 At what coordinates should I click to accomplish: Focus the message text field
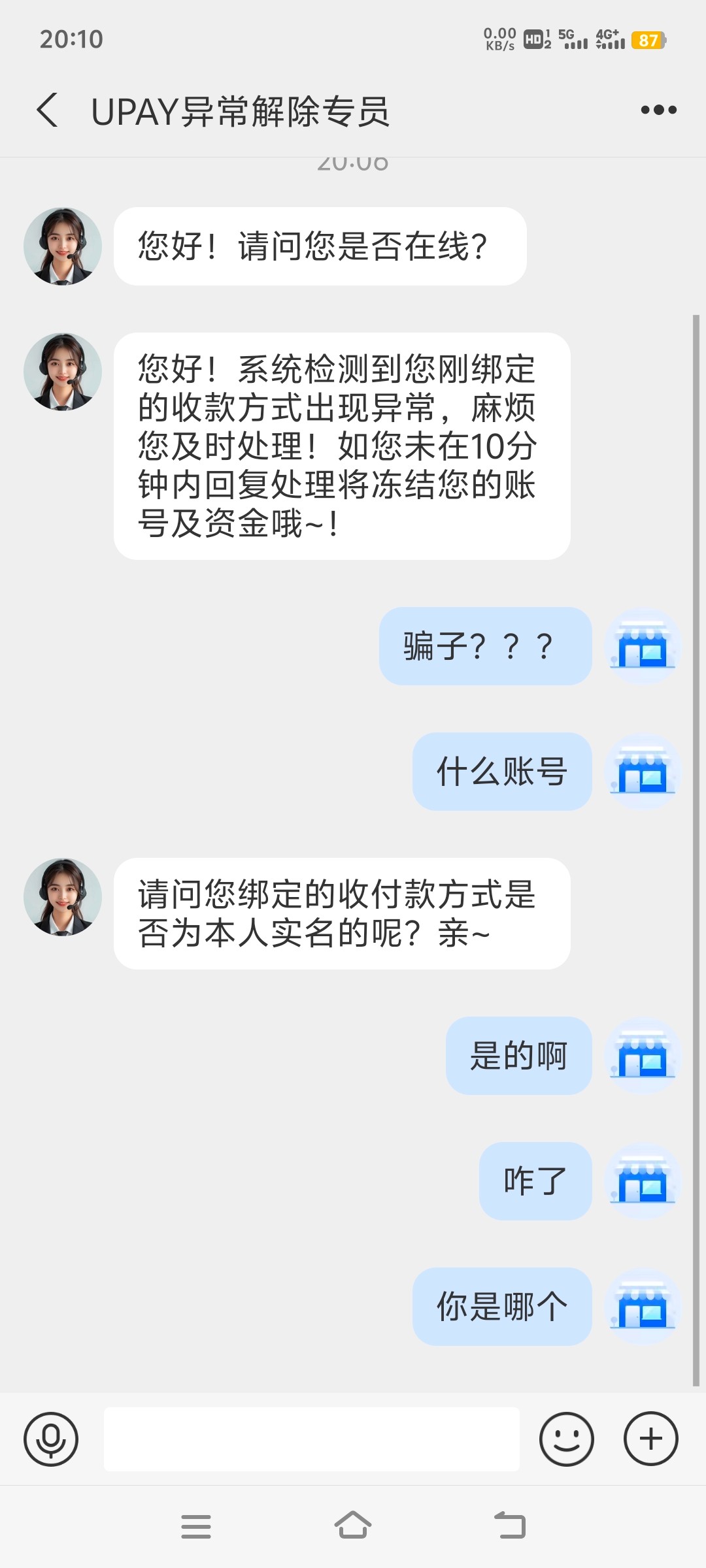pyautogui.click(x=311, y=1439)
